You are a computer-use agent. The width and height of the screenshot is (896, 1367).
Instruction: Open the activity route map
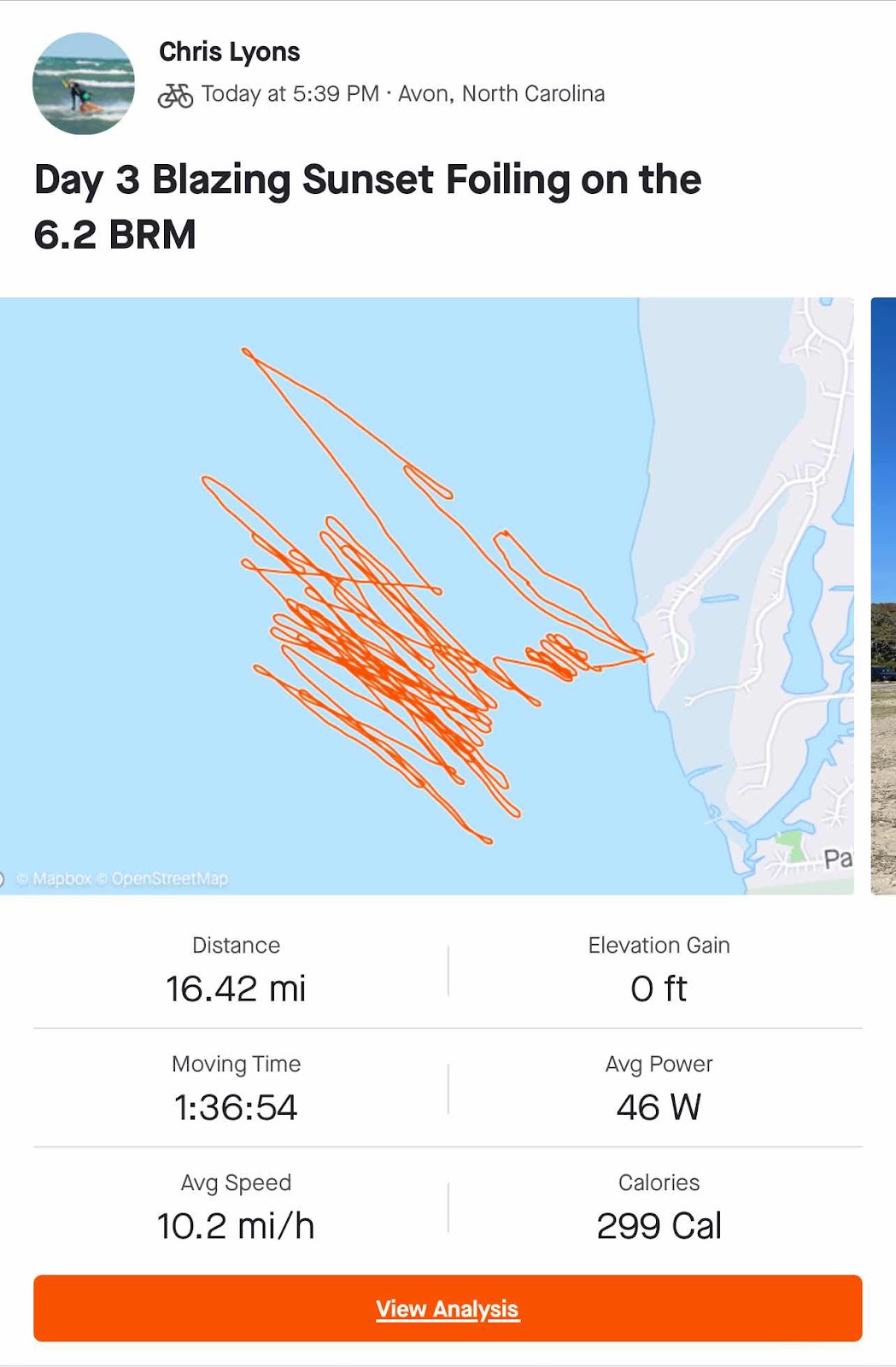pyautogui.click(x=427, y=595)
